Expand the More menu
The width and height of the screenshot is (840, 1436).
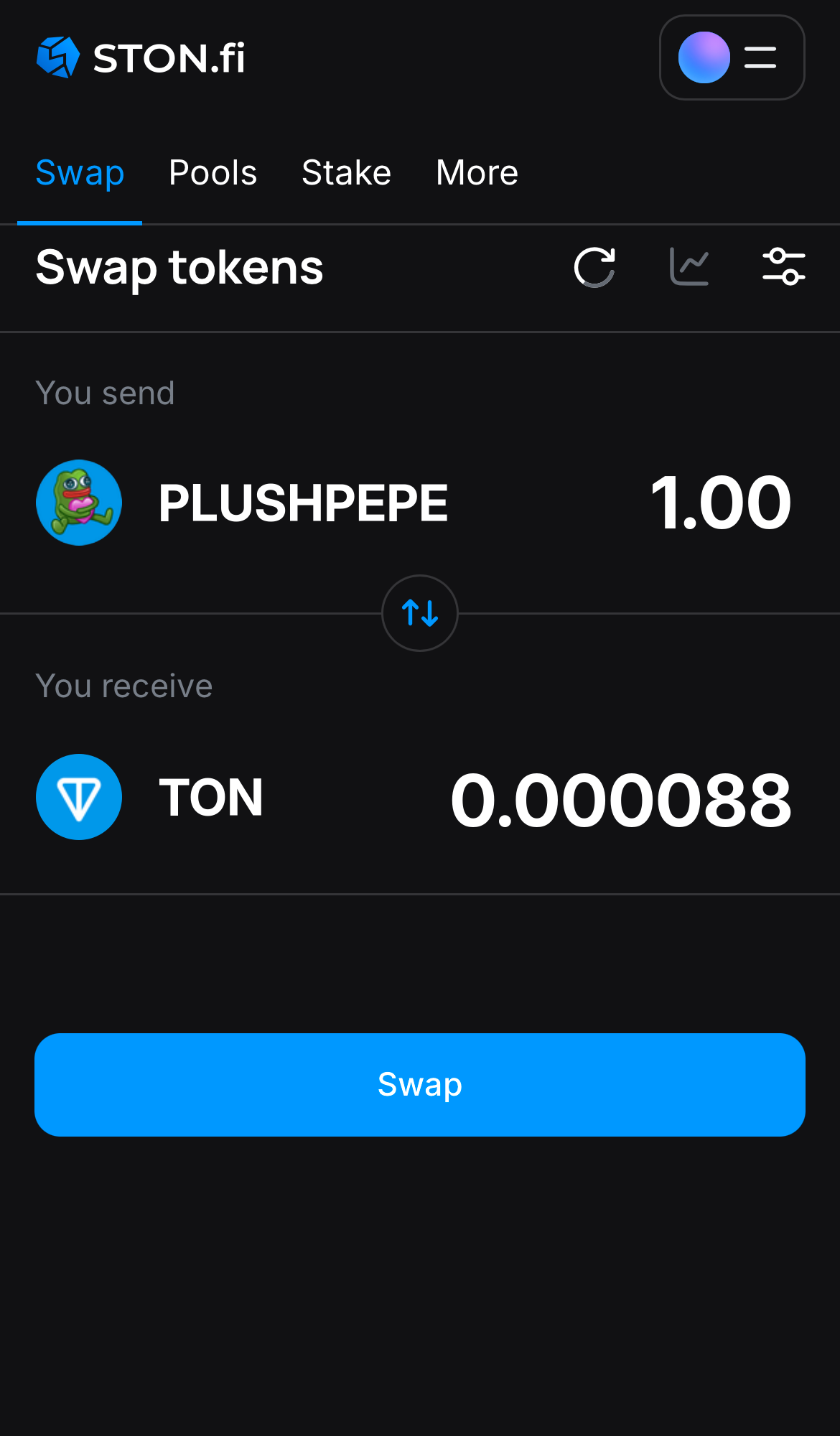[477, 173]
